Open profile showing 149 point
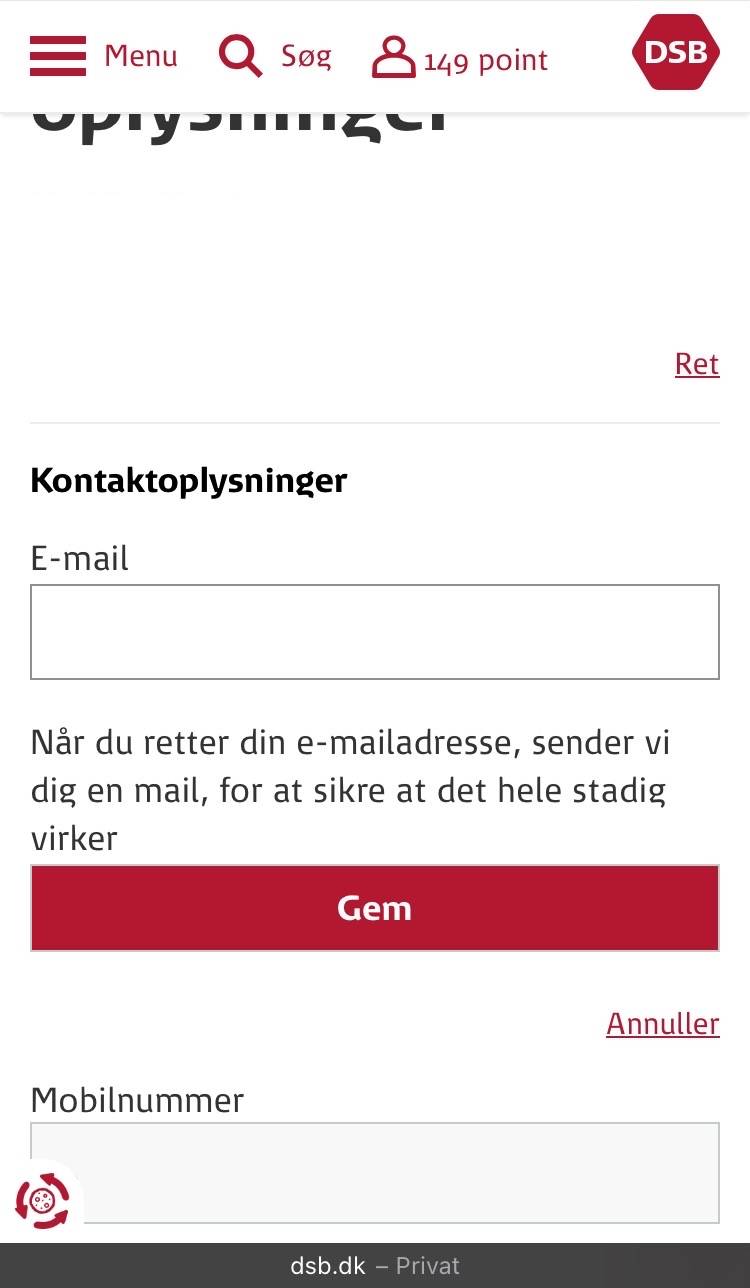 pyautogui.click(x=460, y=58)
